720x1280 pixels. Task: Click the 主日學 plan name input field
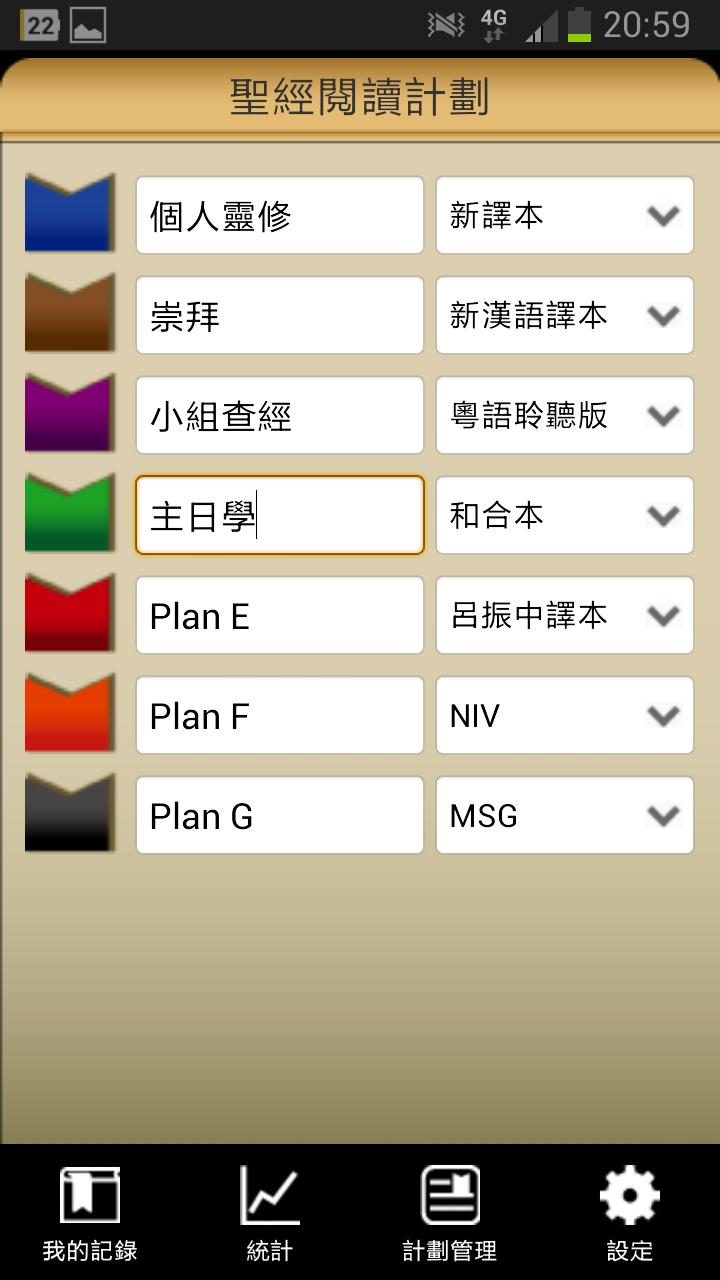tap(279, 515)
